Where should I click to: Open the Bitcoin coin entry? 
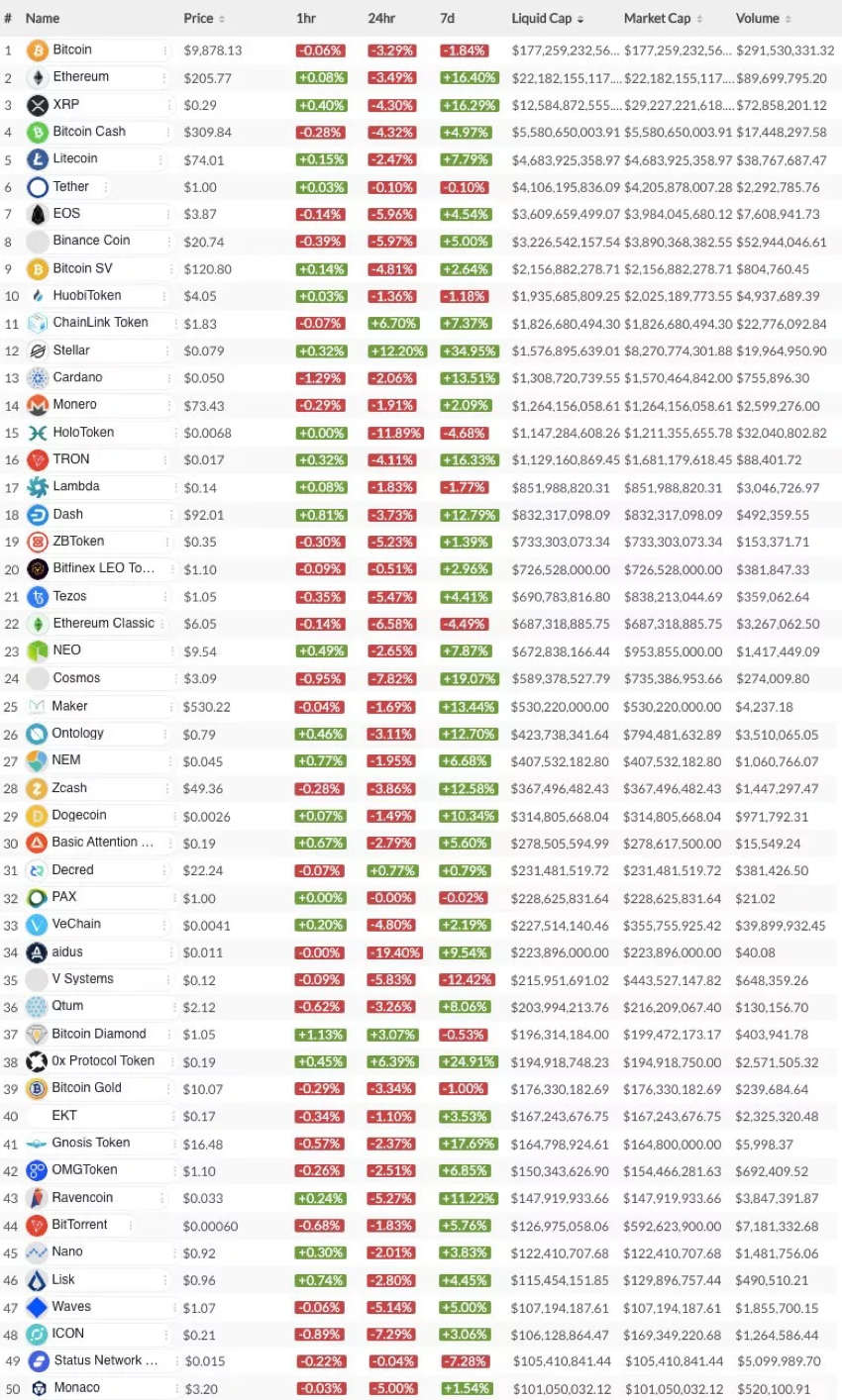coord(72,50)
